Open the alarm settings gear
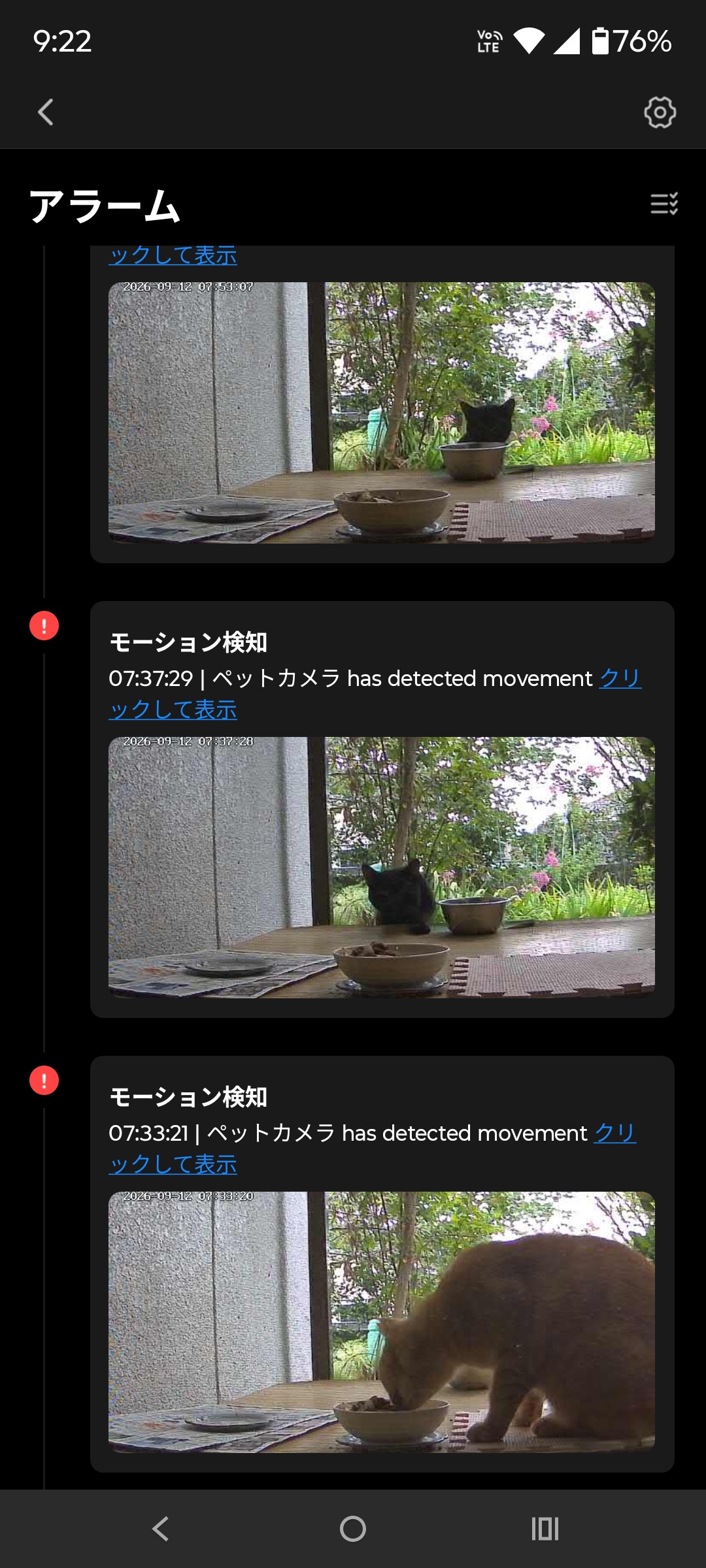The image size is (706, 1568). tap(660, 112)
